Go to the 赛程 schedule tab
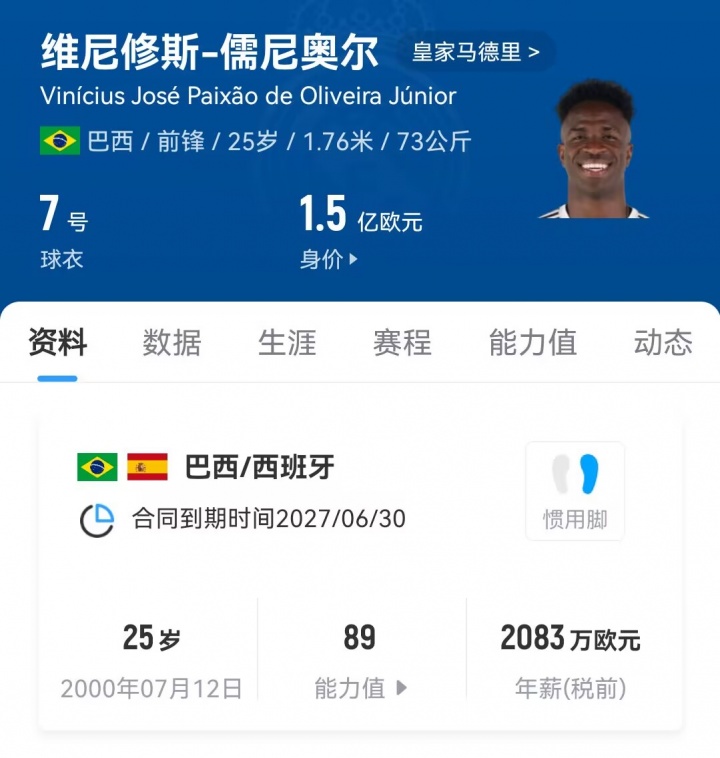The width and height of the screenshot is (720, 758). click(x=402, y=343)
